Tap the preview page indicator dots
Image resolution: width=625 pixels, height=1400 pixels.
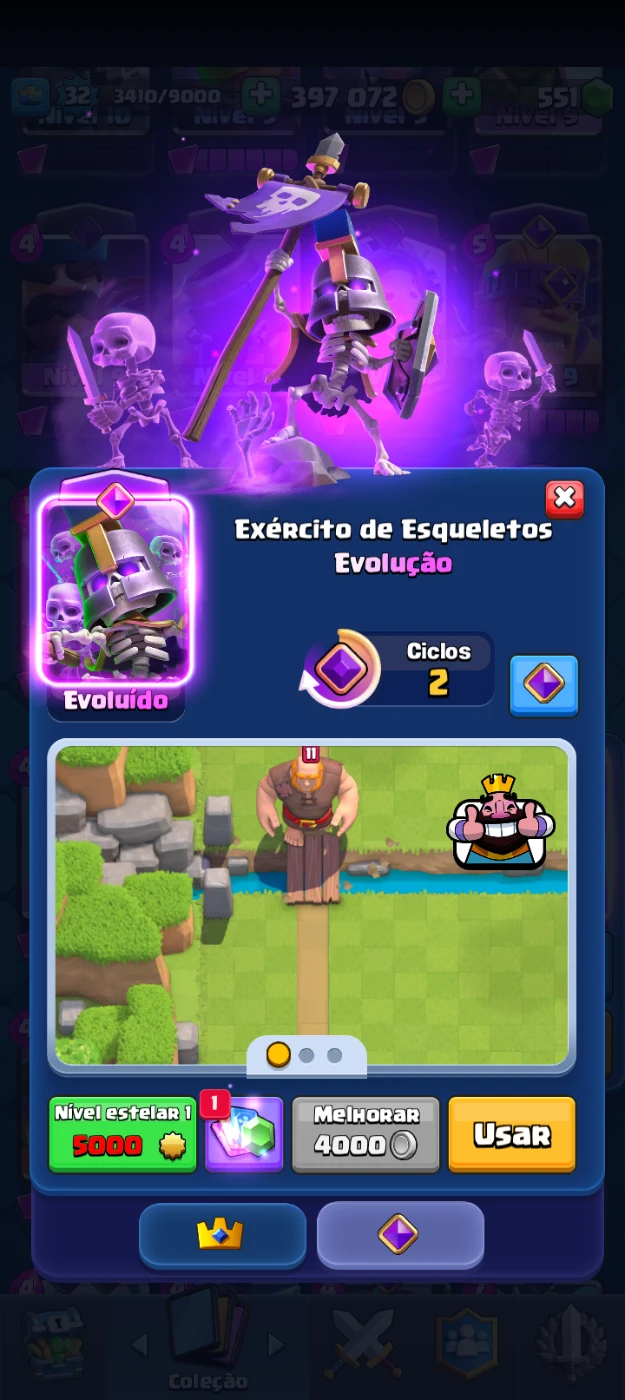pos(306,1055)
